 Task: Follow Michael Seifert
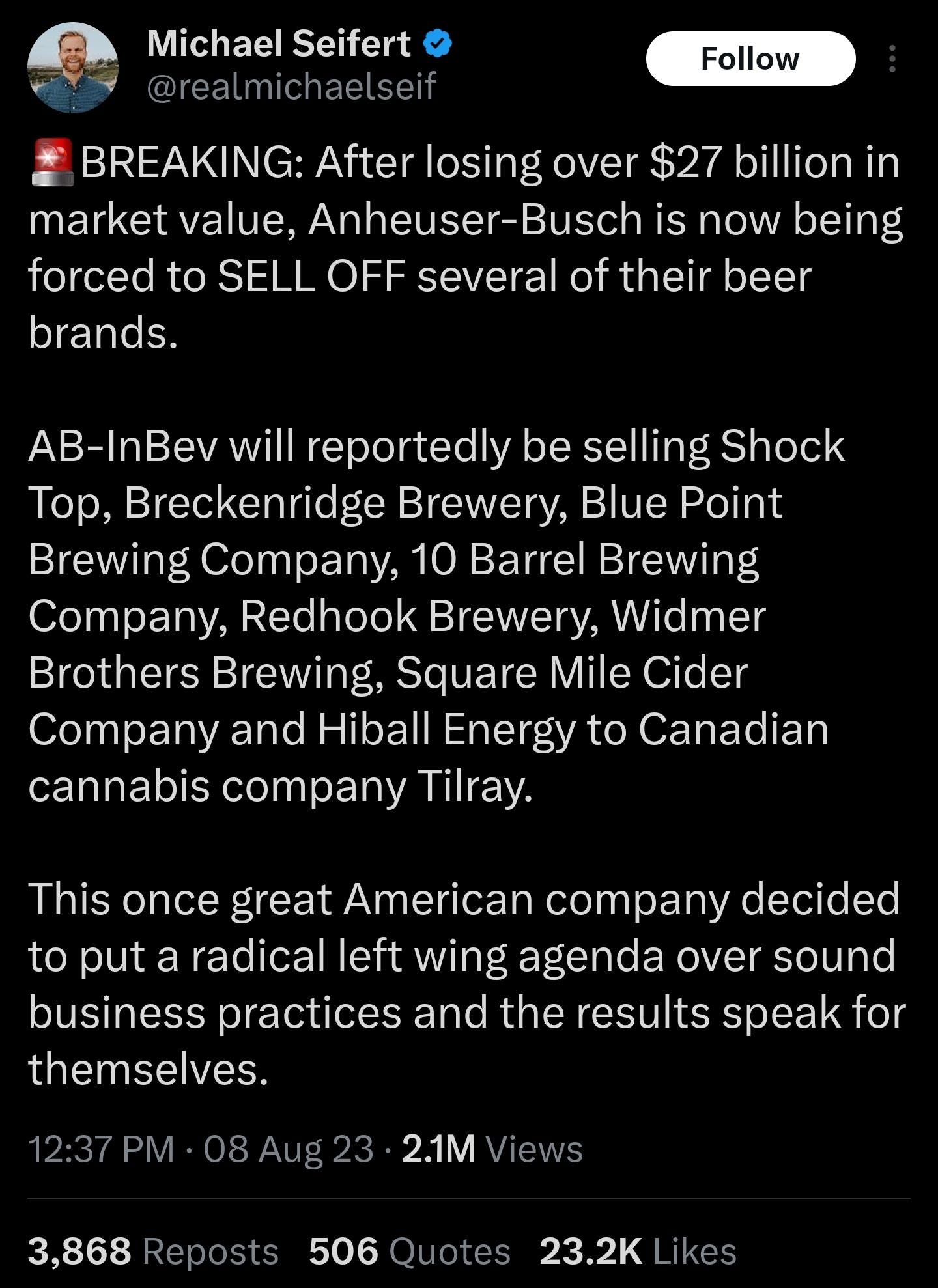[x=750, y=59]
